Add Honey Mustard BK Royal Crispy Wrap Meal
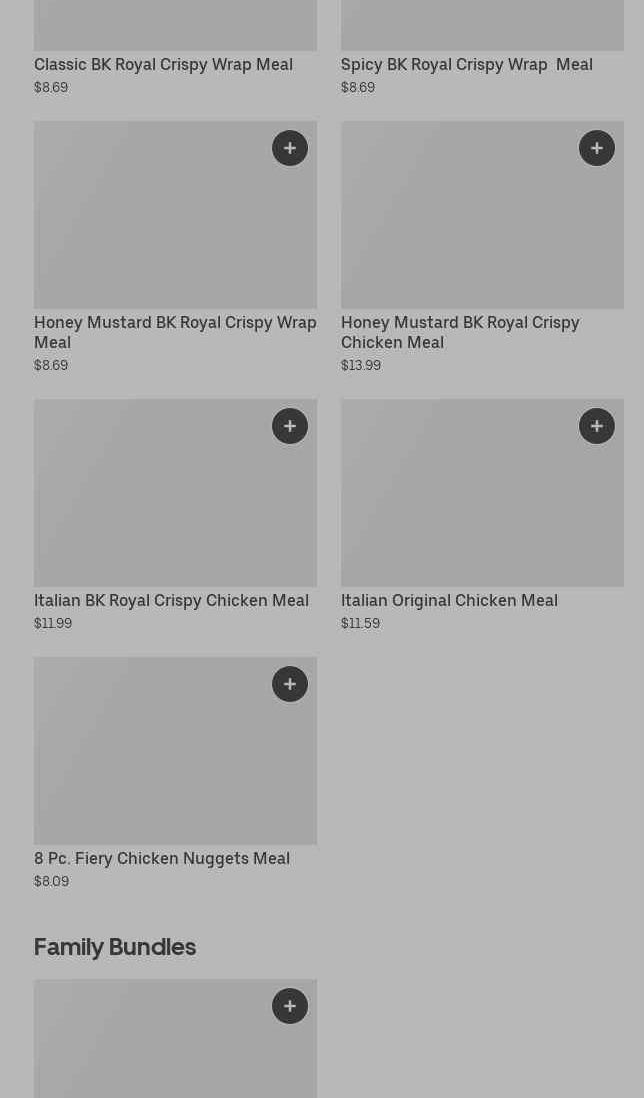Viewport: 644px width, 1098px height. (290, 148)
